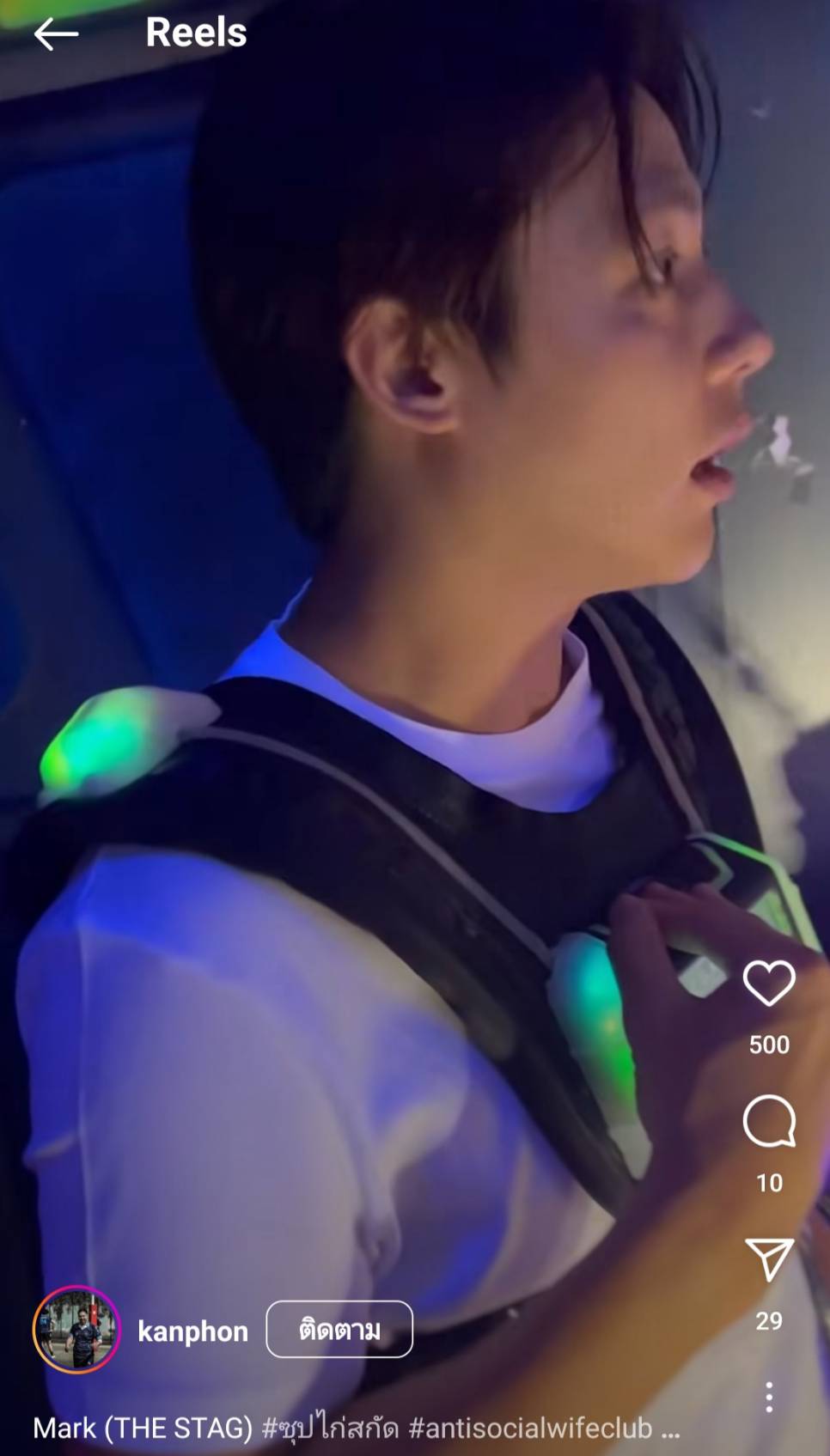The image size is (830, 1456).
Task: Like this reel with the heart
Action: coord(769,983)
